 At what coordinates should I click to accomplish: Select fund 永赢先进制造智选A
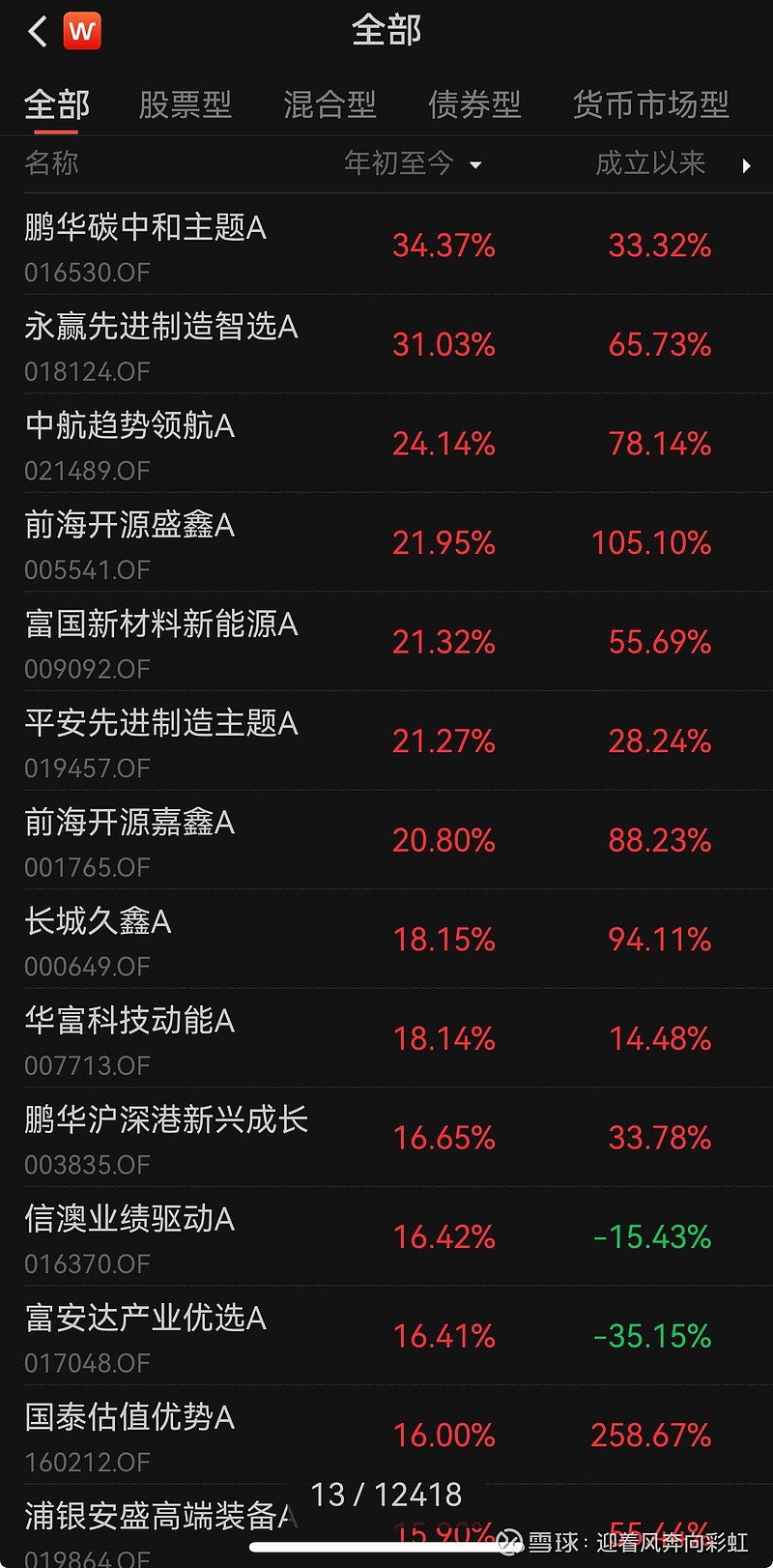coord(160,328)
